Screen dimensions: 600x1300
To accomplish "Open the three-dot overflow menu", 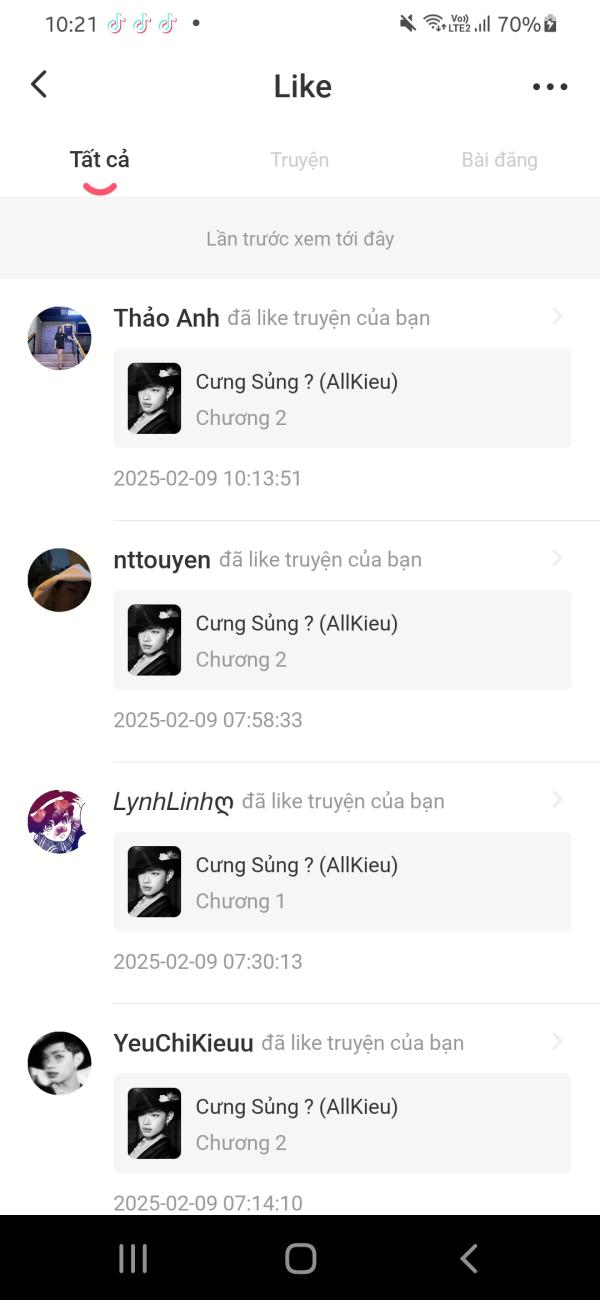I will [550, 87].
